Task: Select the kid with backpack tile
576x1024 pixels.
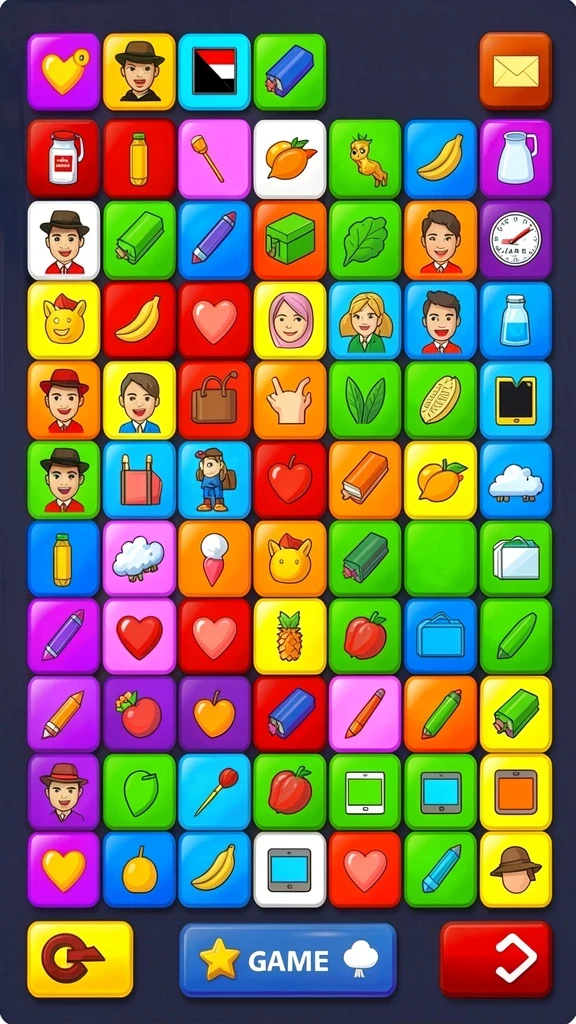Action: 214,479
